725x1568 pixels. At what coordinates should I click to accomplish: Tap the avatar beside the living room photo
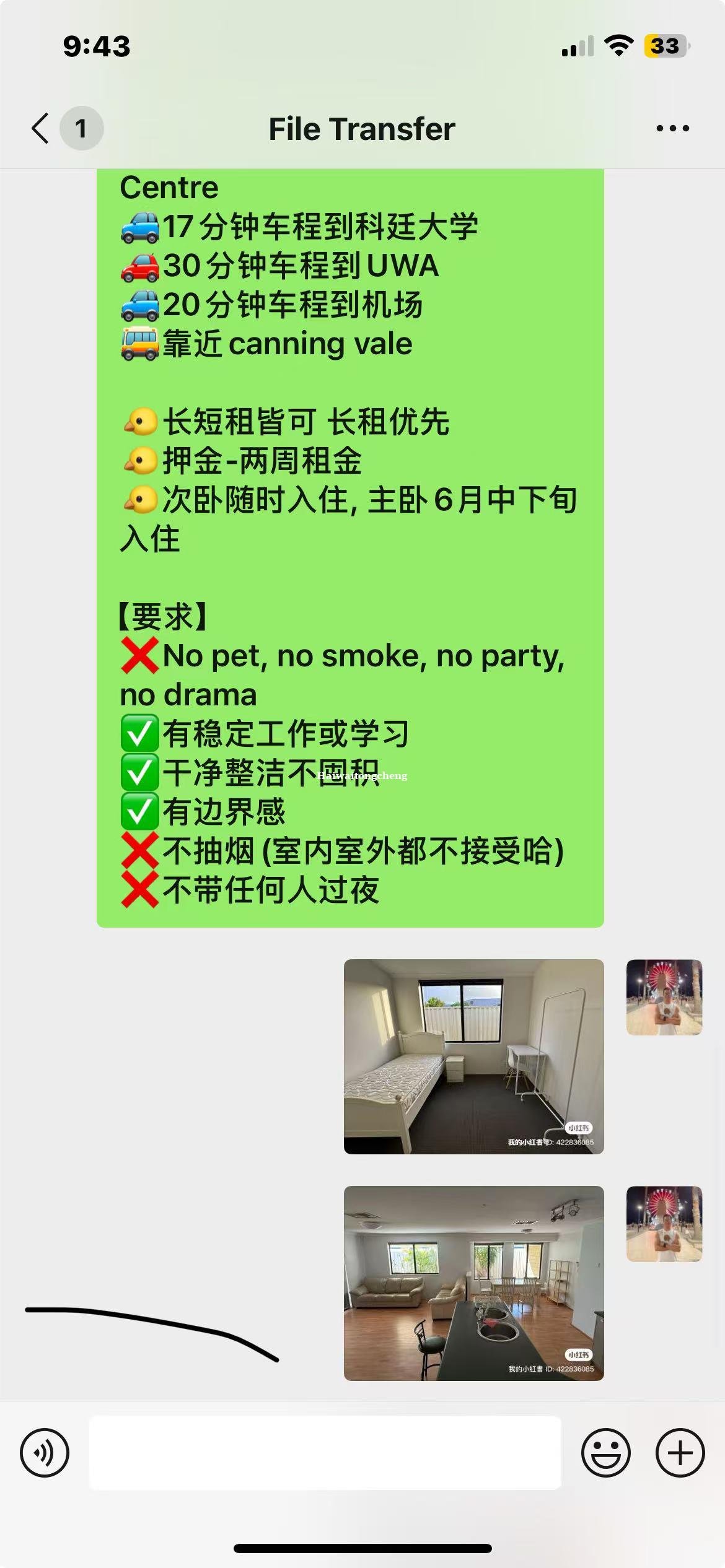tap(664, 1224)
